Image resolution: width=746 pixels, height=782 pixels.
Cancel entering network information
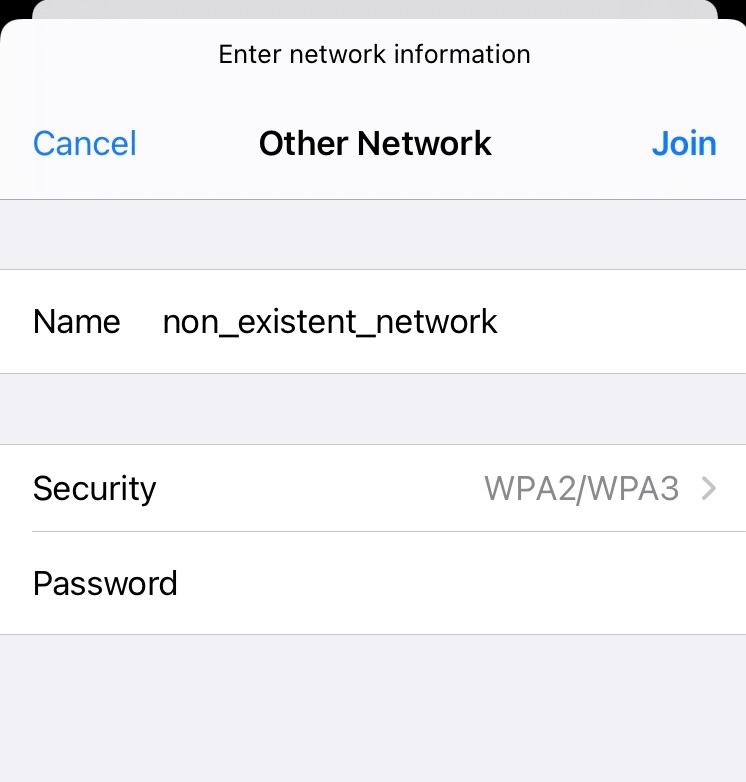click(x=85, y=144)
